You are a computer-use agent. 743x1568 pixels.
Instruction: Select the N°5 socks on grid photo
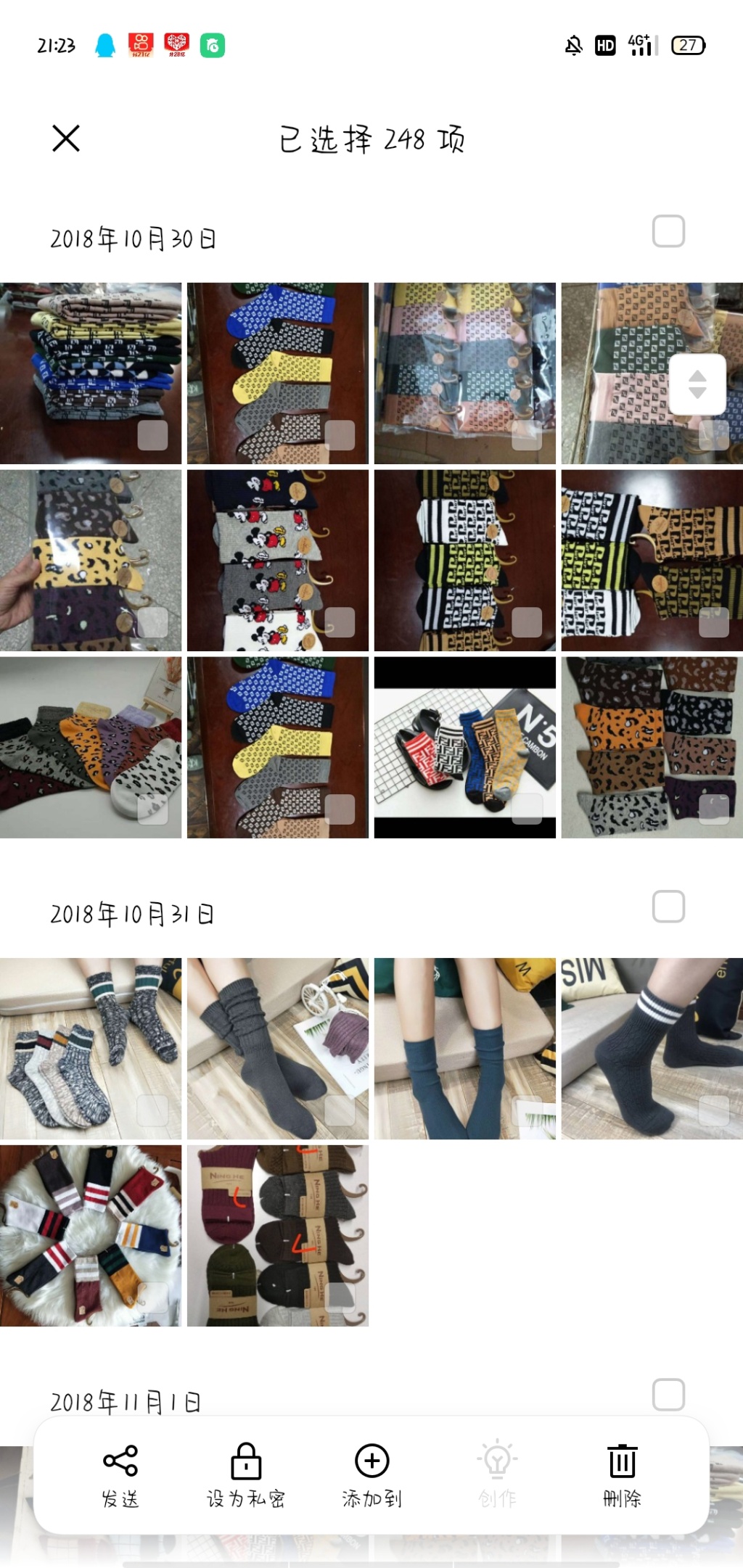(465, 748)
